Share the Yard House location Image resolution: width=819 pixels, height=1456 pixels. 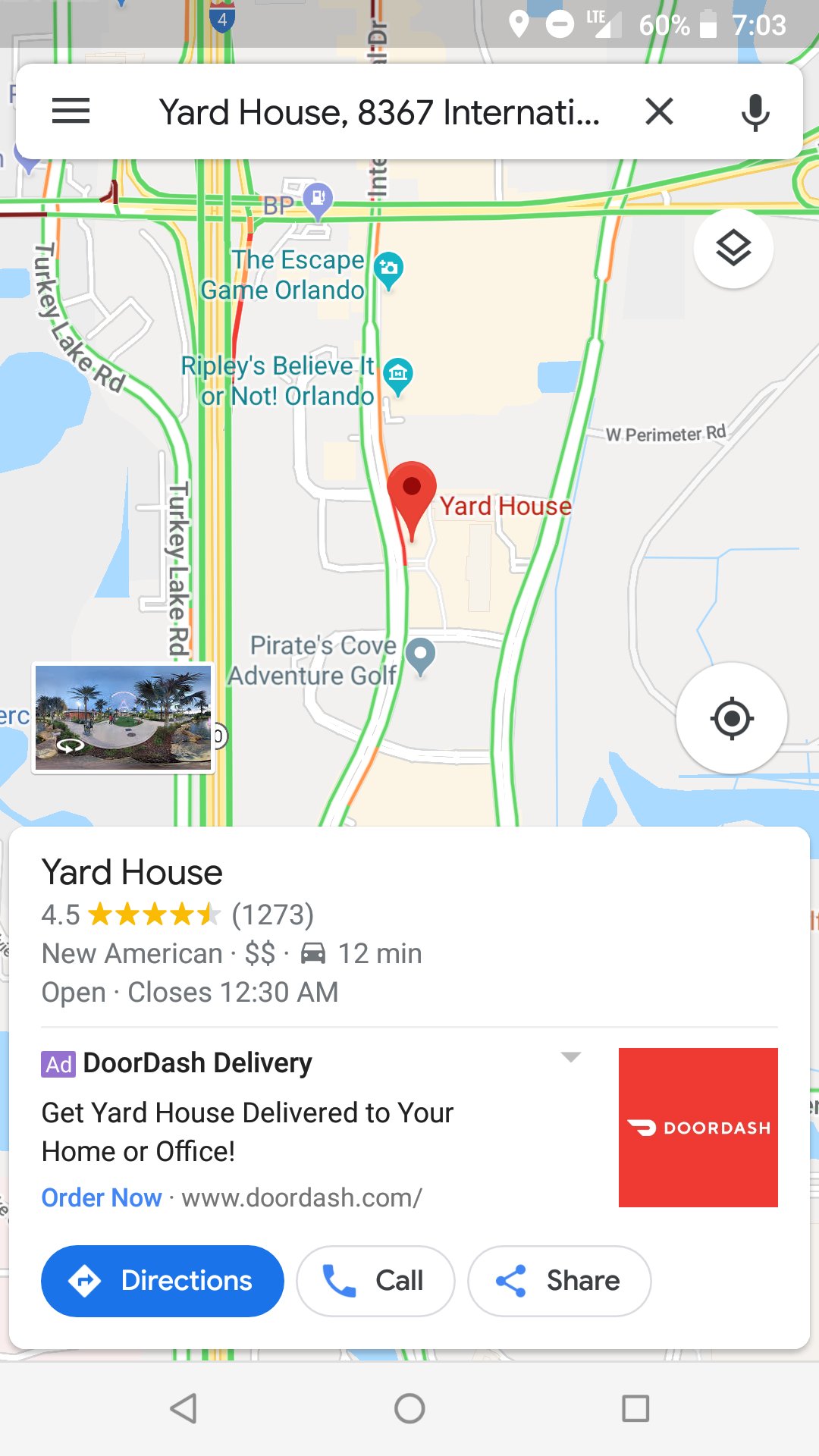tap(559, 1281)
